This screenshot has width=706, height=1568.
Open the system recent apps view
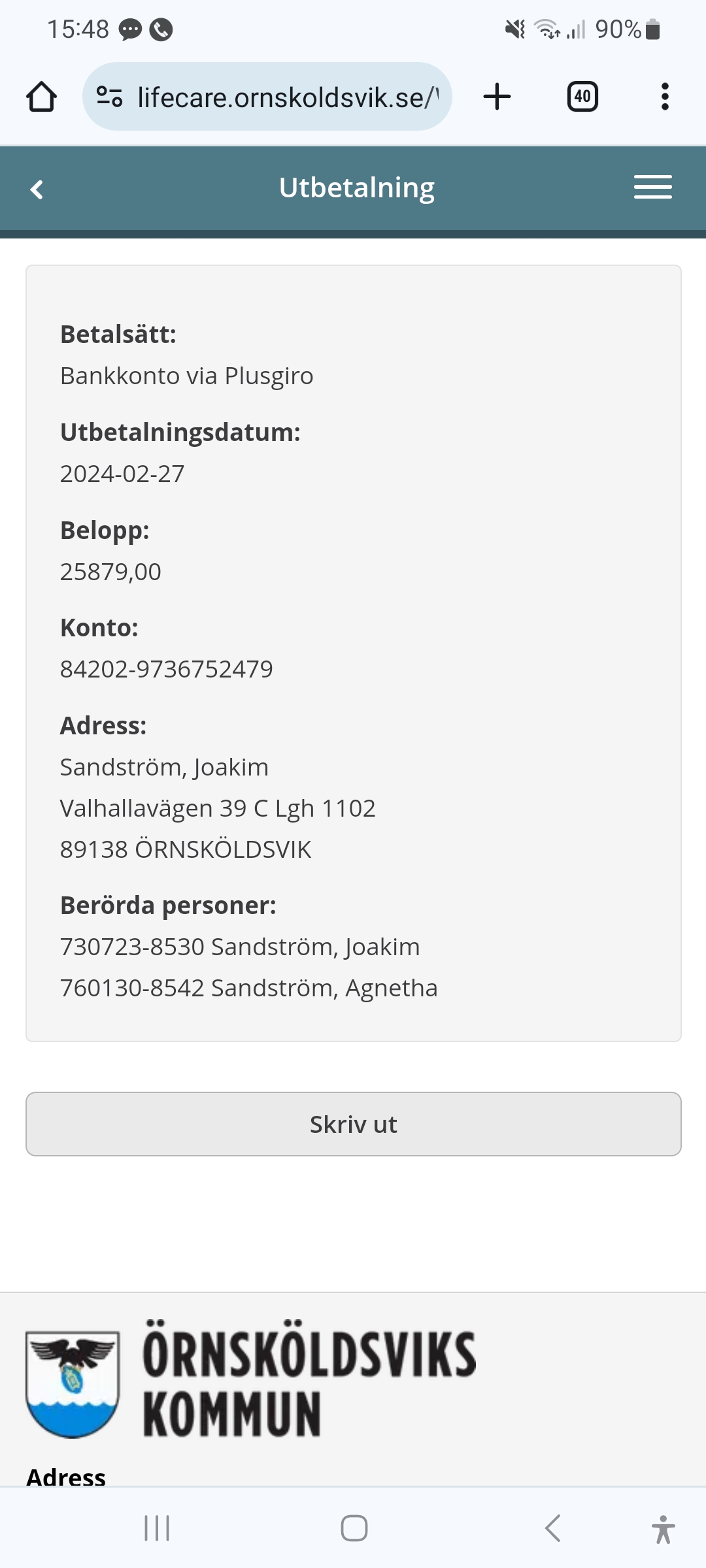[x=157, y=1528]
